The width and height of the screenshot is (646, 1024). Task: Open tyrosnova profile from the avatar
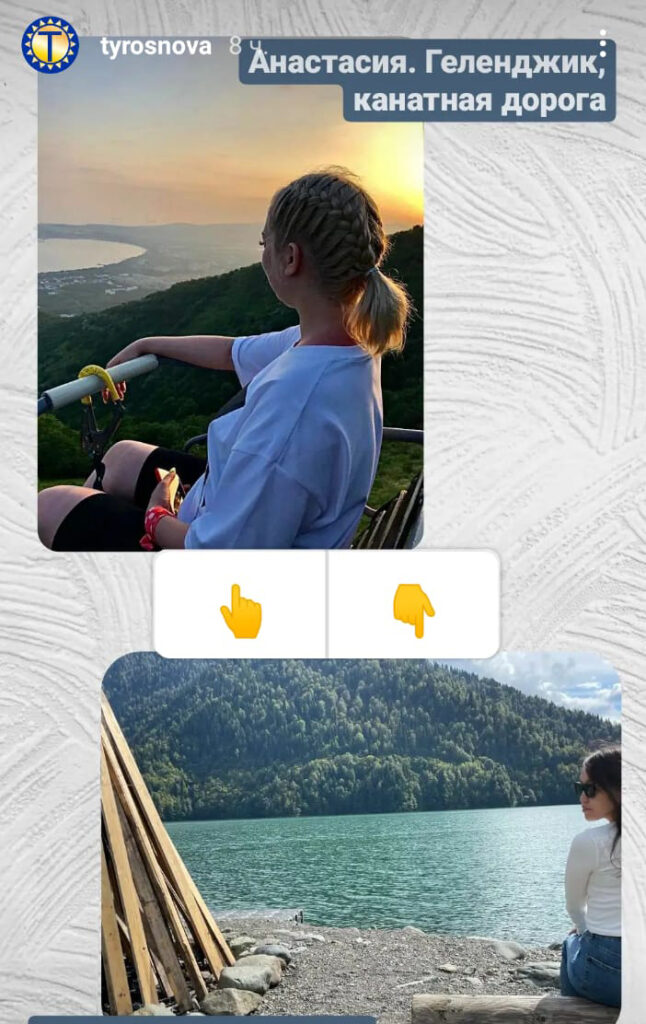click(50, 45)
